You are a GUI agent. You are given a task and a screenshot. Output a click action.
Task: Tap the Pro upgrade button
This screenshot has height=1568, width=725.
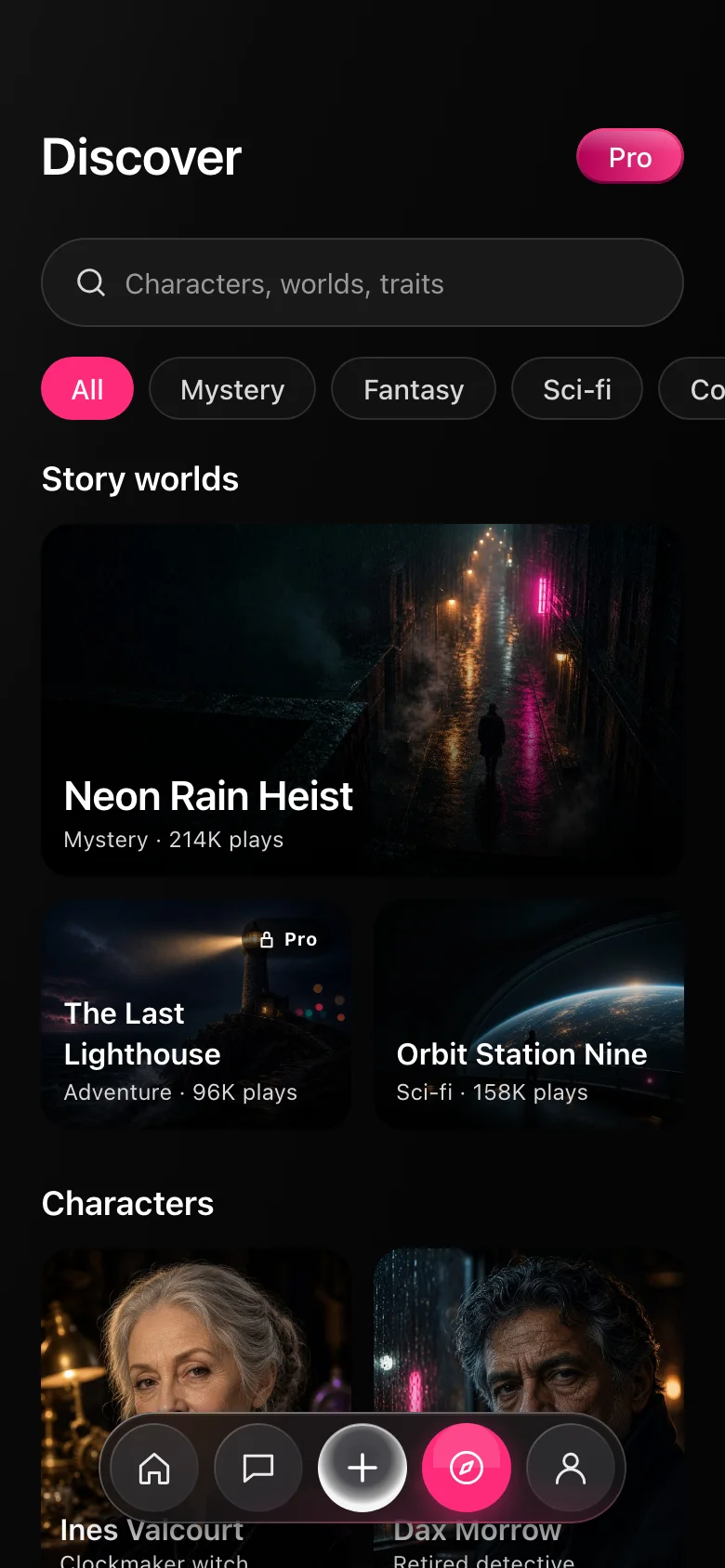(630, 156)
